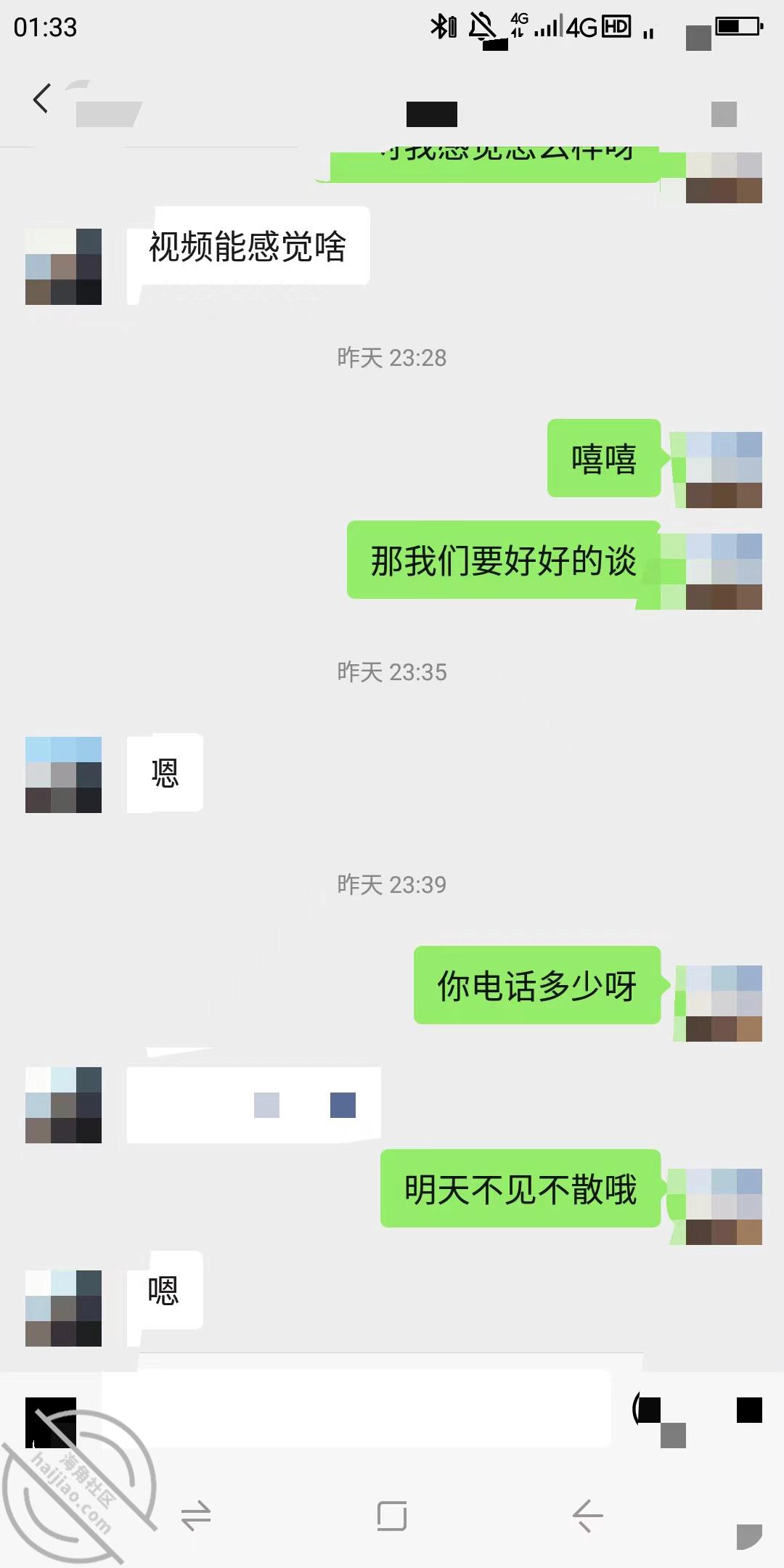Tap the contact avatar beside 视频能感觉啥

(63, 266)
